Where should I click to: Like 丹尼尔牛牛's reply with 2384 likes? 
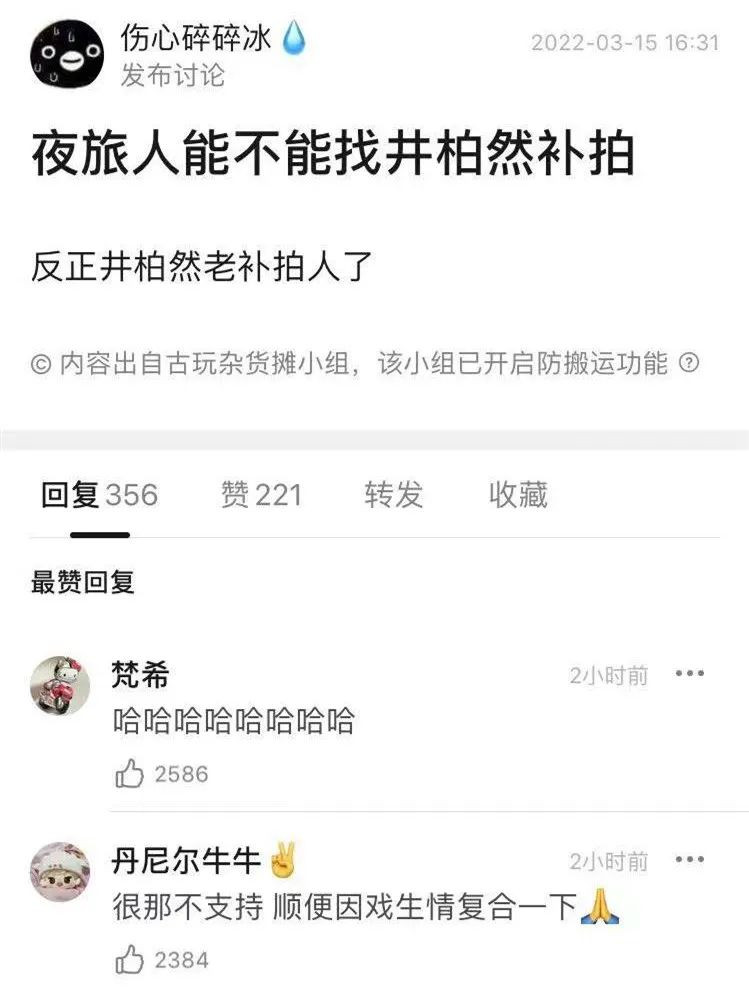point(130,960)
